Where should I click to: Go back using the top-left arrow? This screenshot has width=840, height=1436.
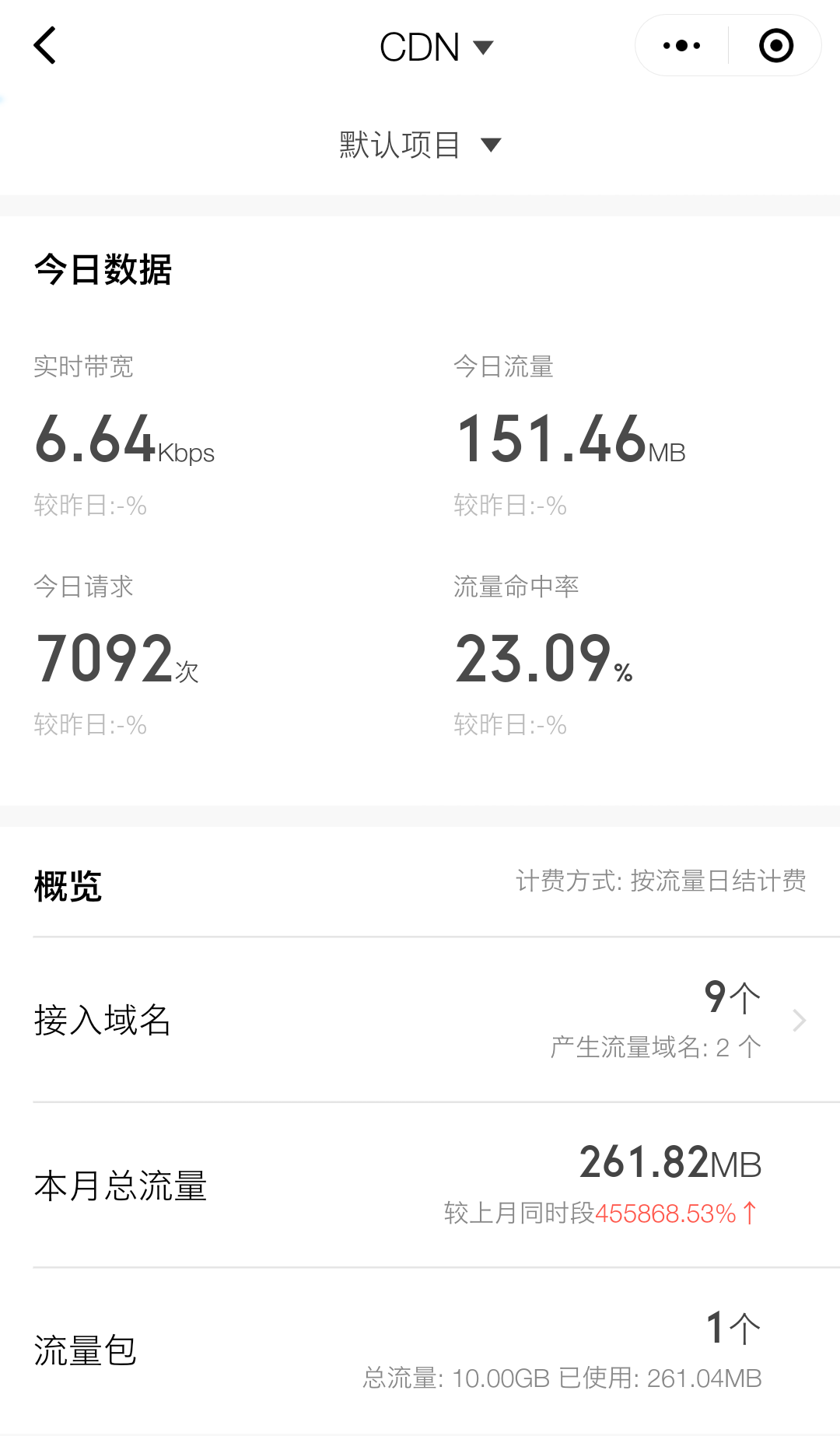tap(45, 45)
